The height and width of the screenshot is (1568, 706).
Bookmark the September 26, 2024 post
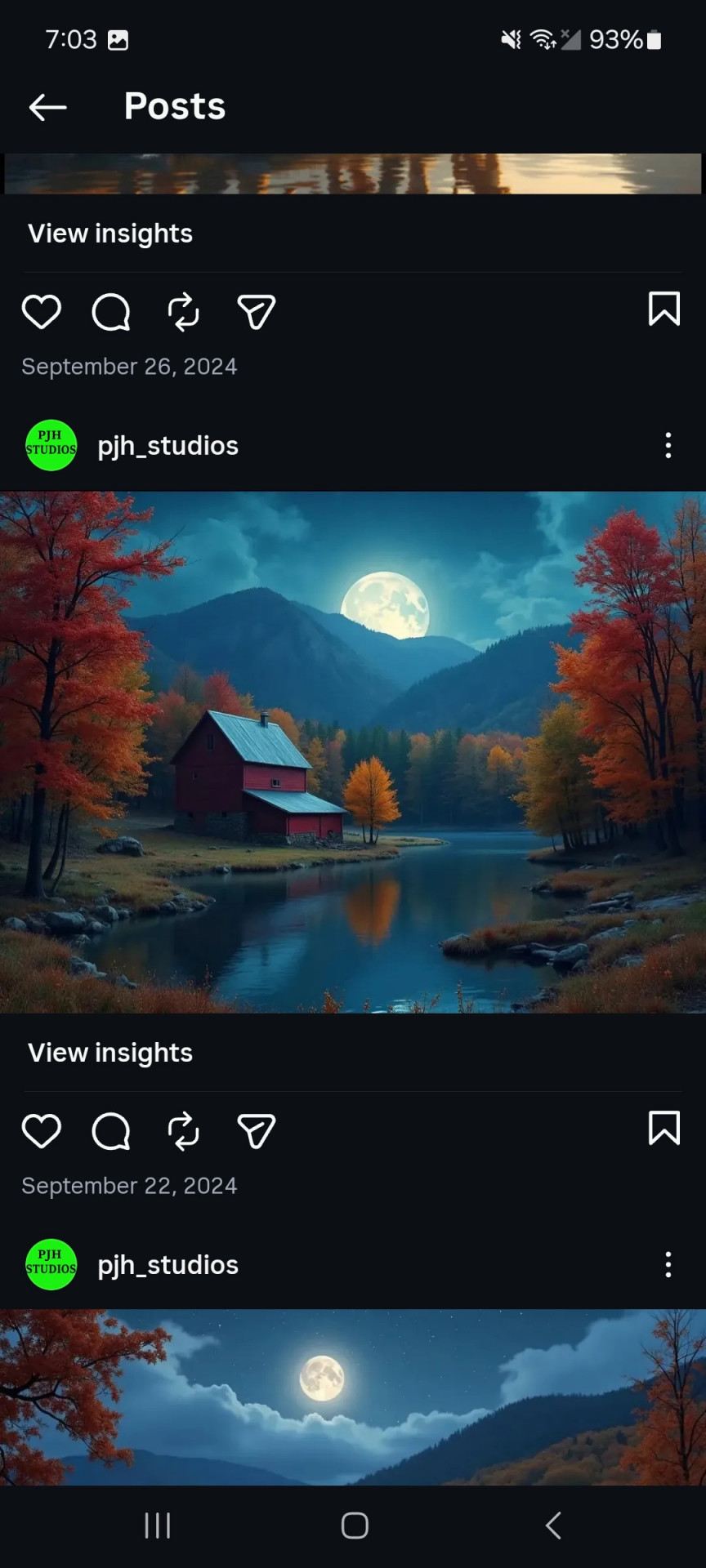pos(664,309)
